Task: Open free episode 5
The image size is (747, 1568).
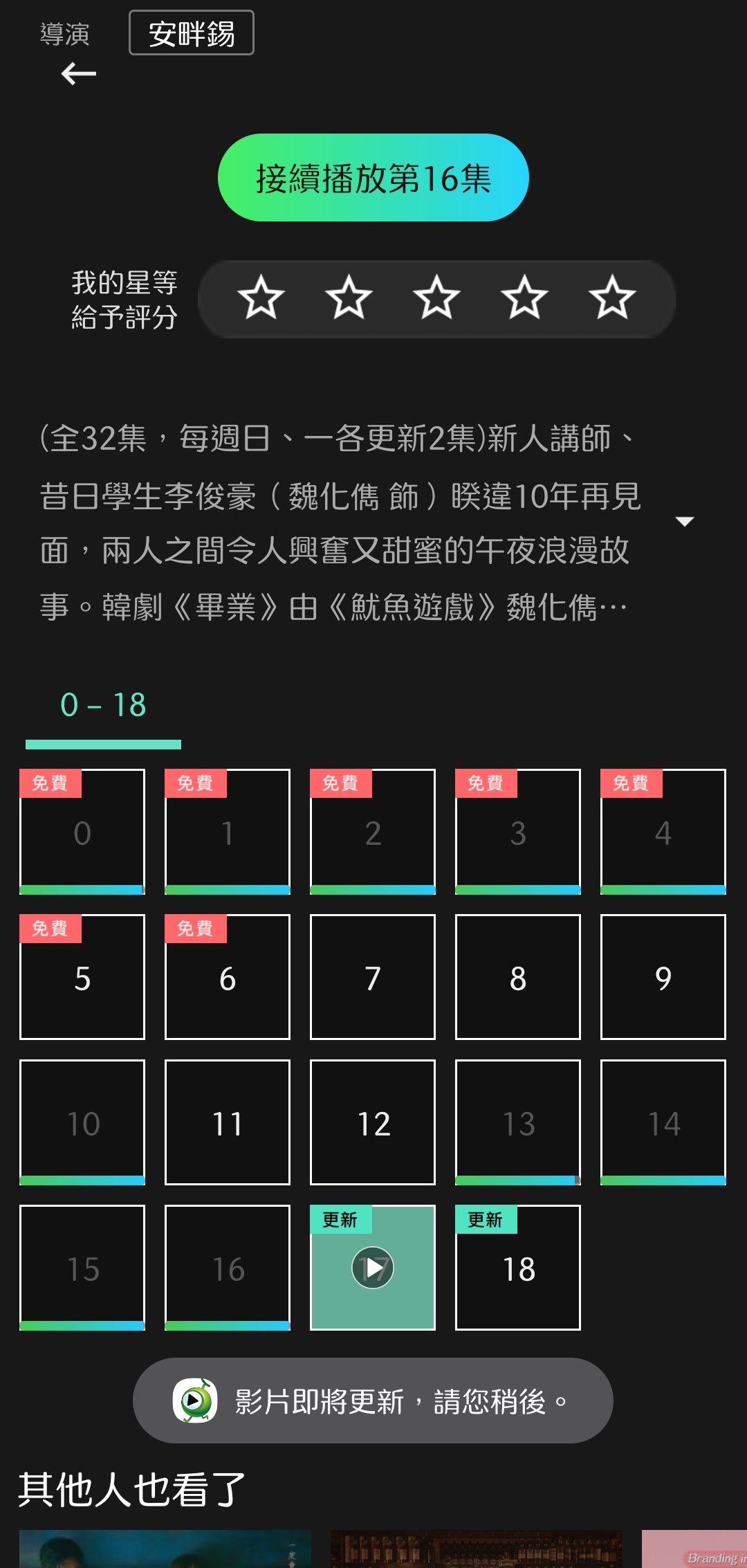Action: click(x=82, y=977)
